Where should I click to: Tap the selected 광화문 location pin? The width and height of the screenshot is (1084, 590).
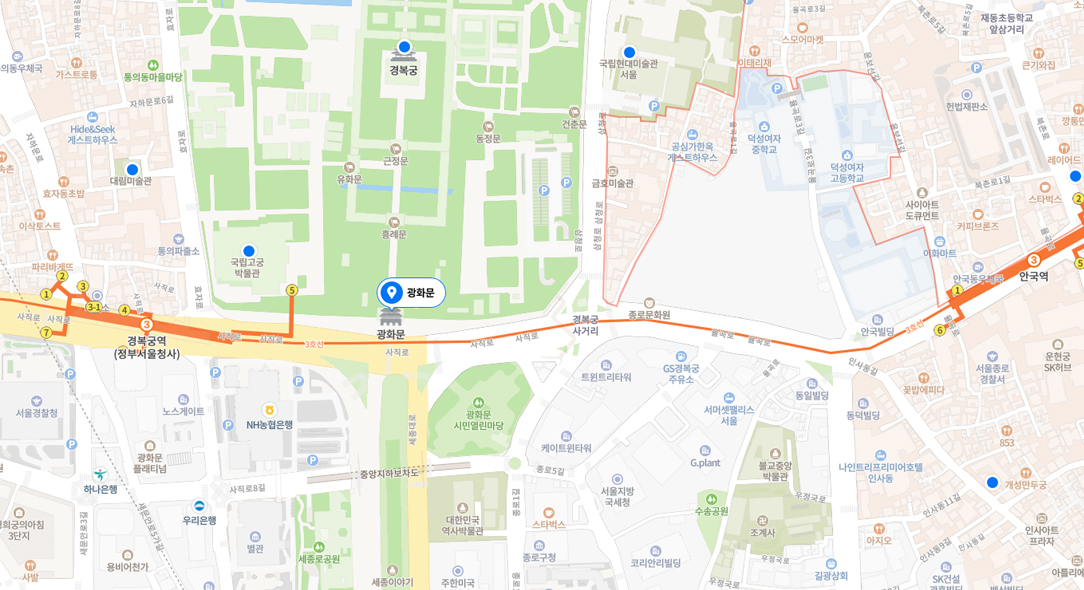coord(391,293)
